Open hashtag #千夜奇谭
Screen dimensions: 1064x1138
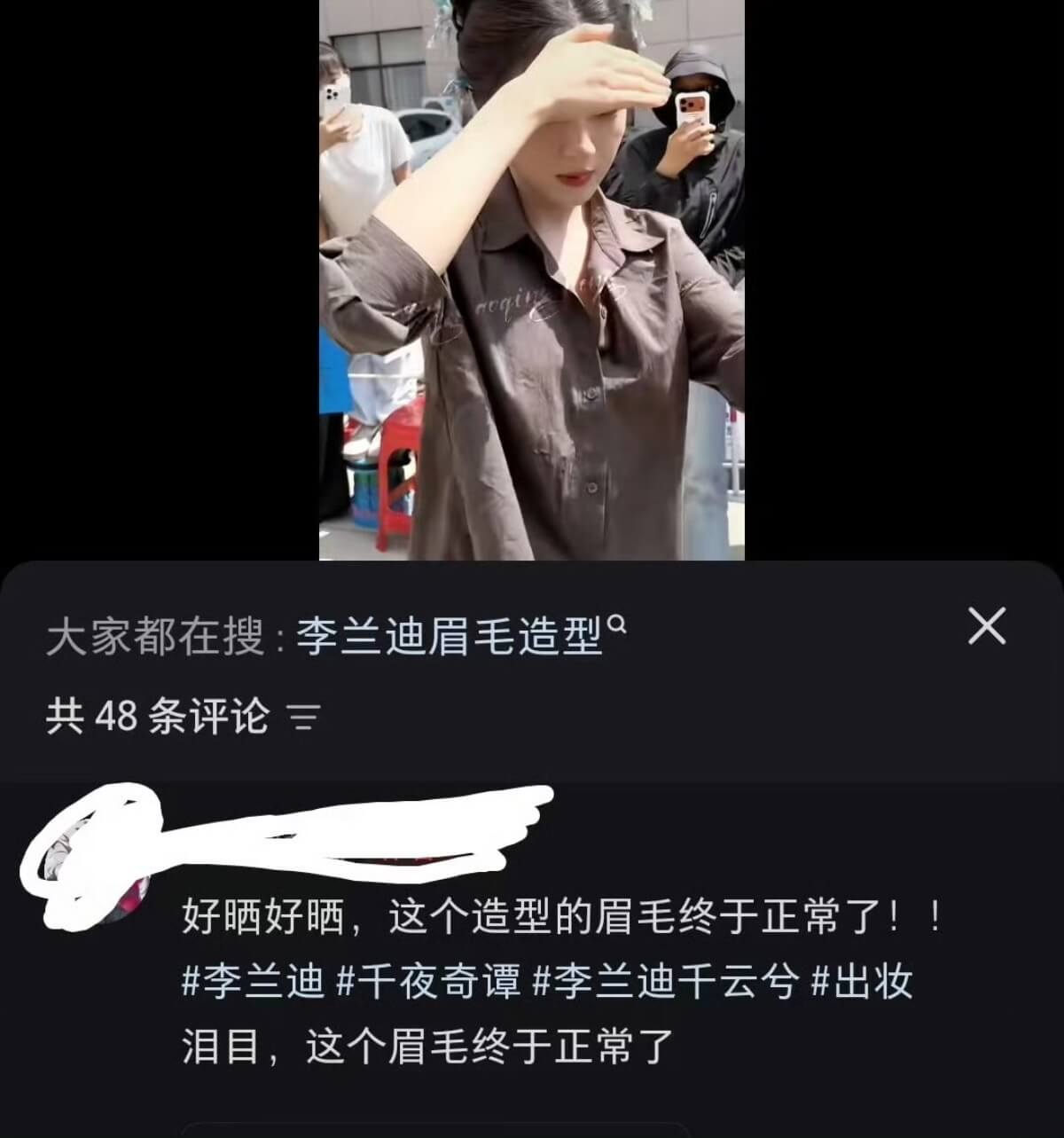pos(428,981)
